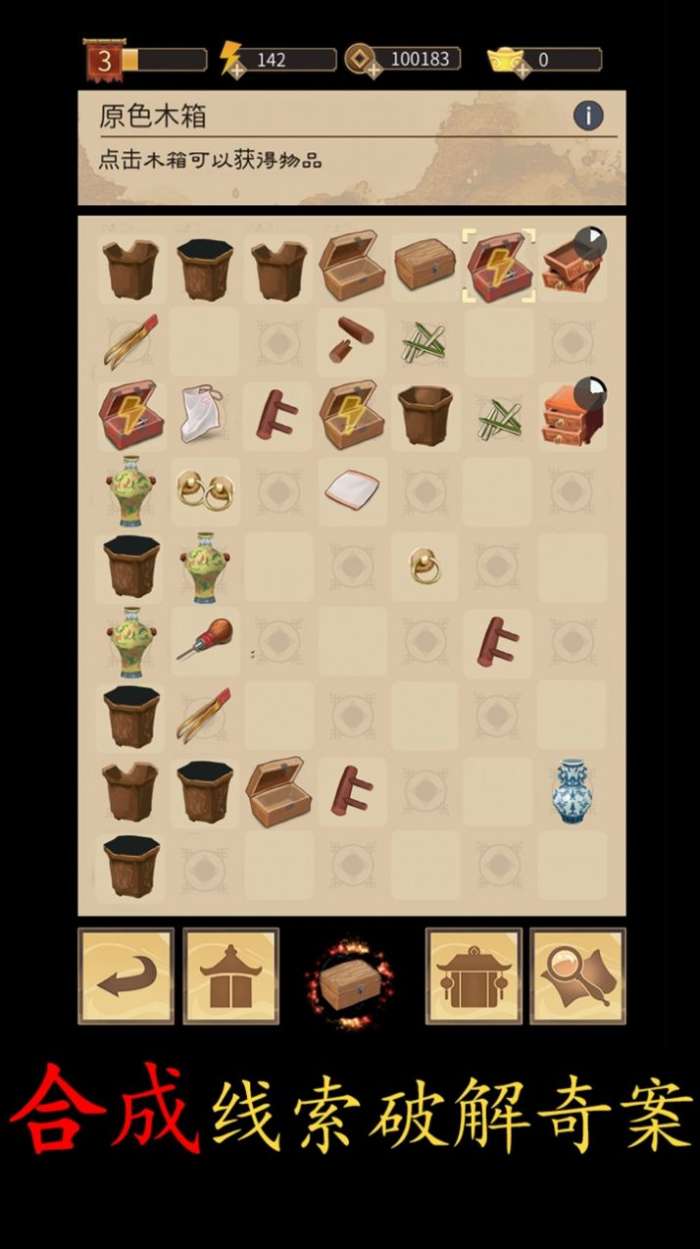Select the blue and white porcelain vase
The height and width of the screenshot is (1249, 700).
pos(571,791)
